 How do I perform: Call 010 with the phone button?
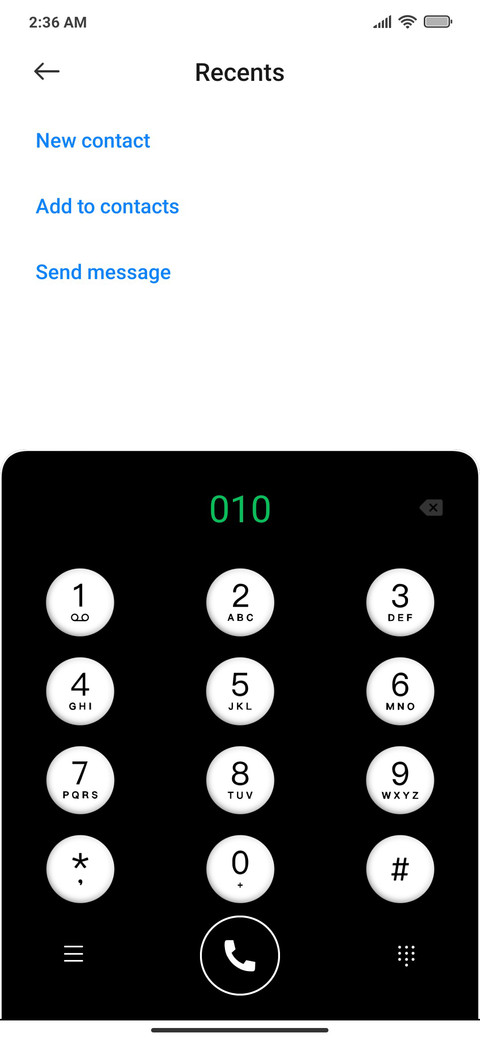[x=240, y=955]
